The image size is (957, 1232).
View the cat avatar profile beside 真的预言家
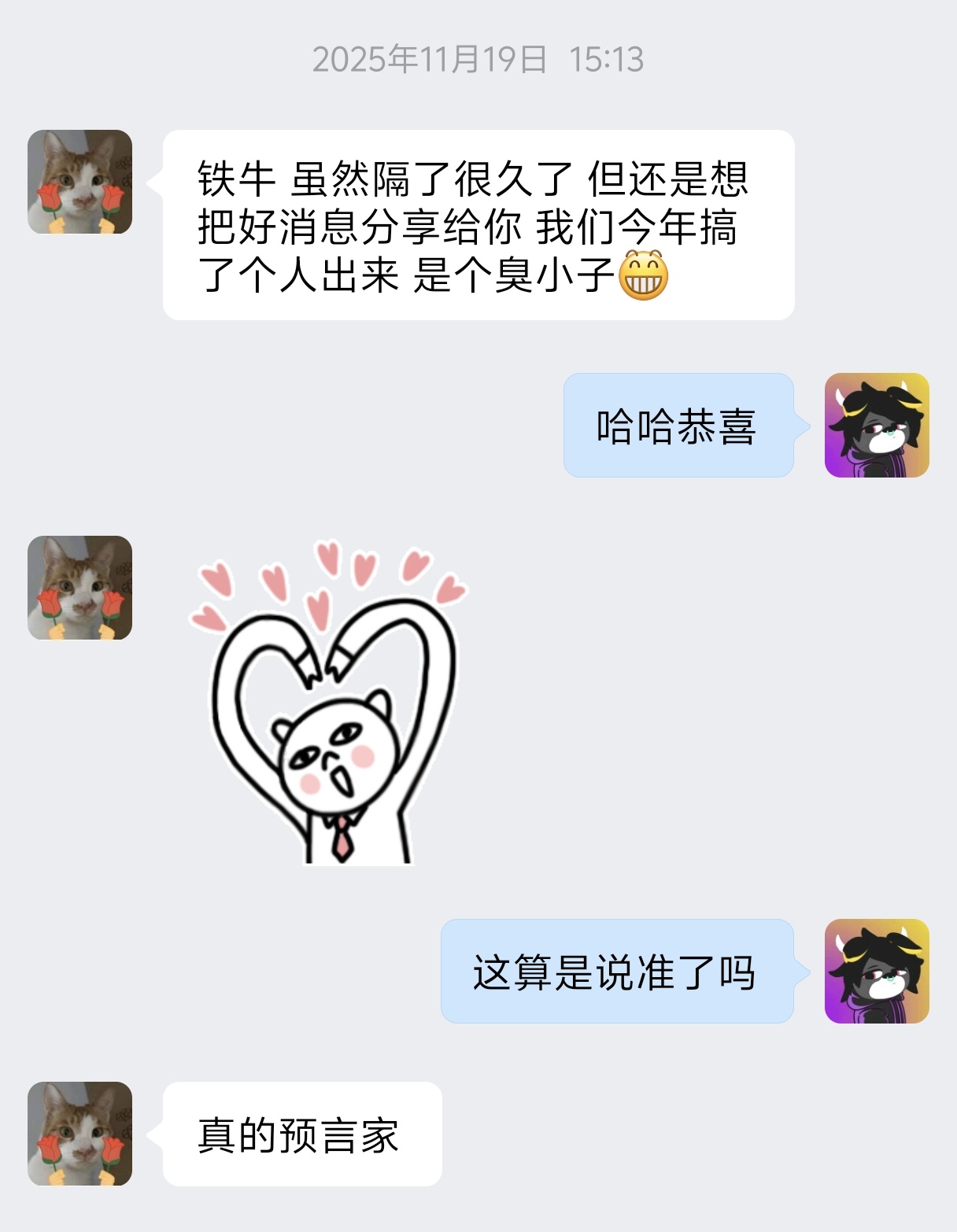pos(79,1134)
